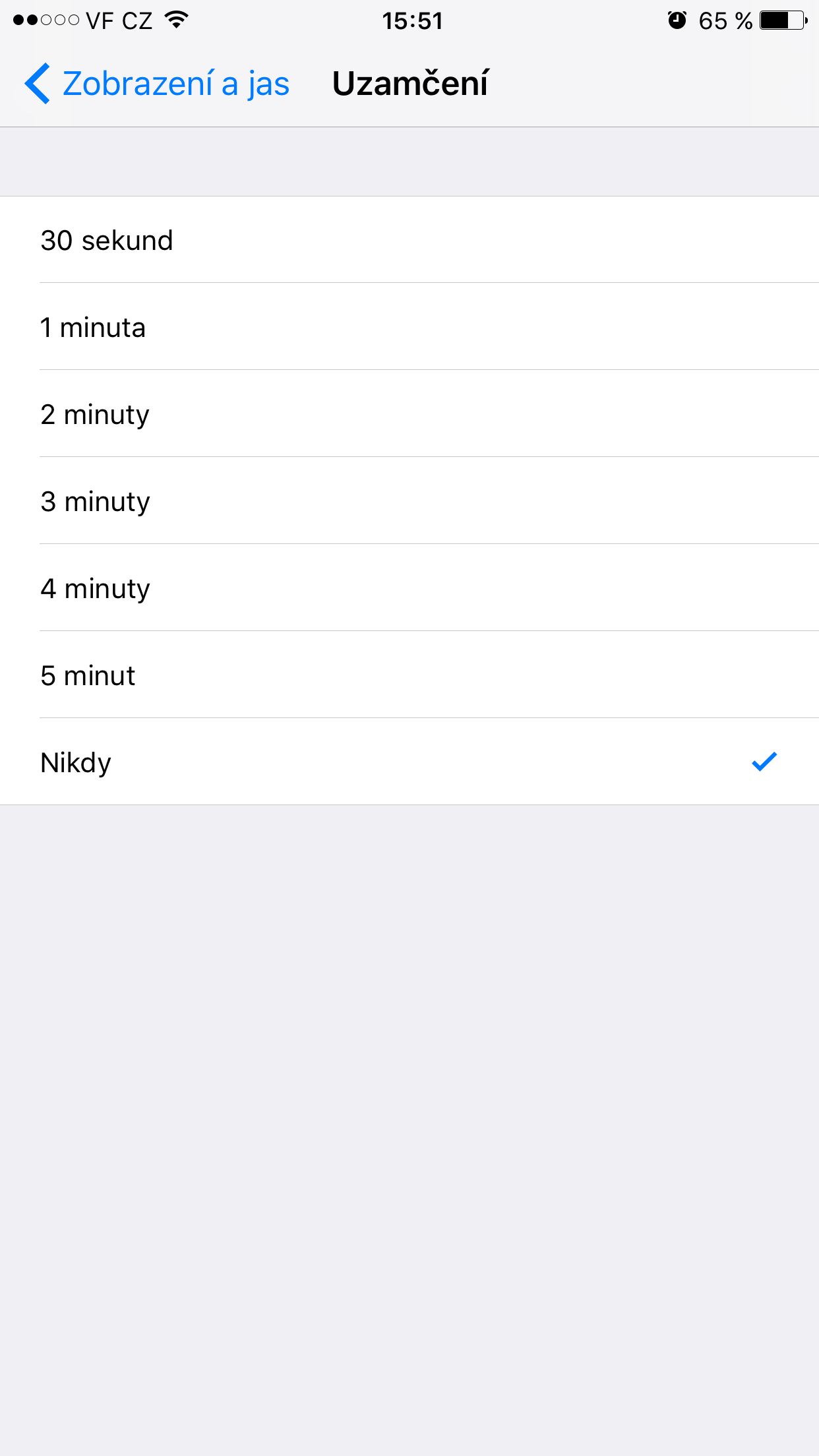Tap the separator area above the options list
The image size is (819, 1456).
coord(409,160)
